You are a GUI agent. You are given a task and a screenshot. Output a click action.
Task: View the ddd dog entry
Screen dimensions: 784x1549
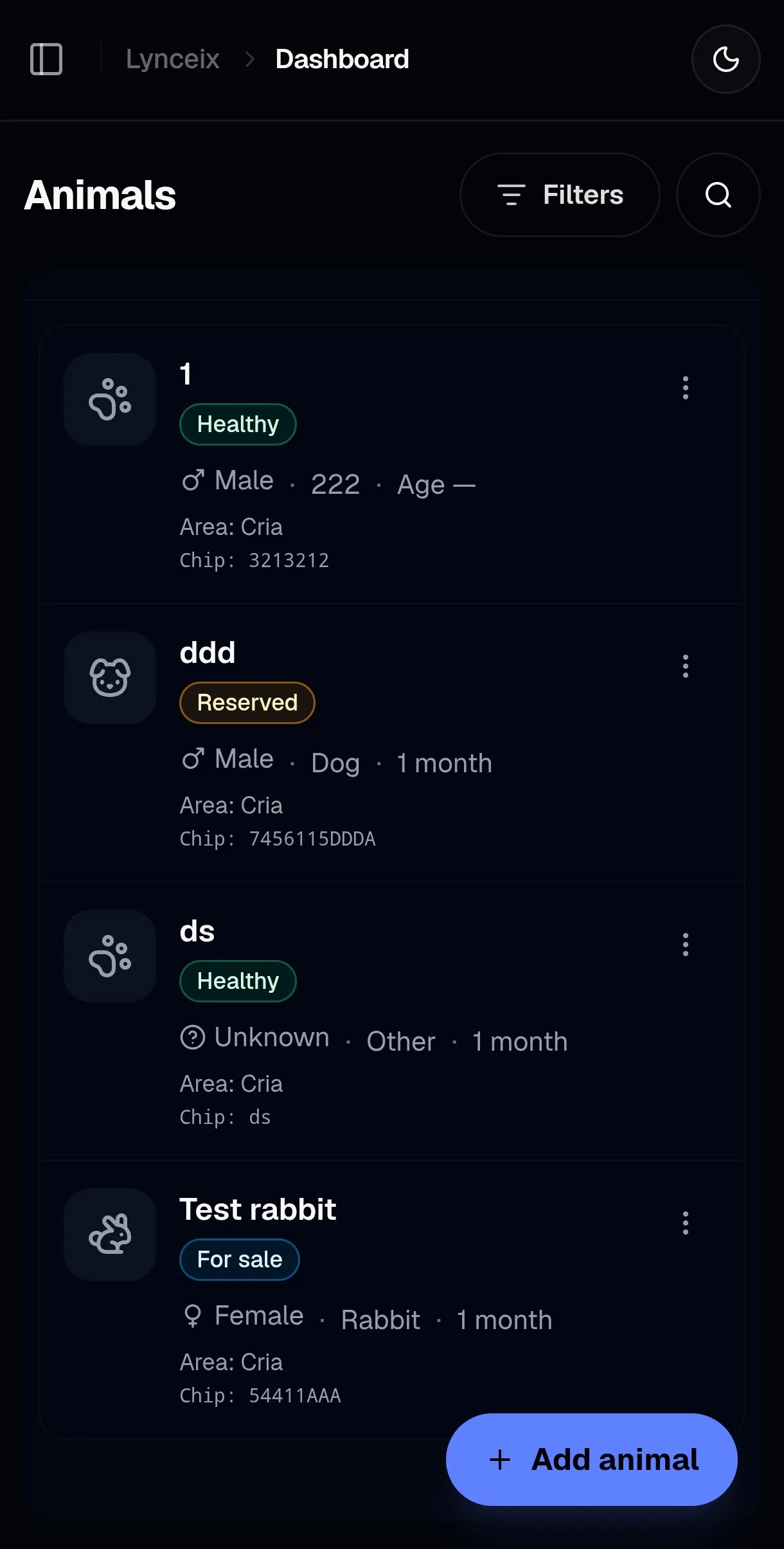[x=392, y=743]
